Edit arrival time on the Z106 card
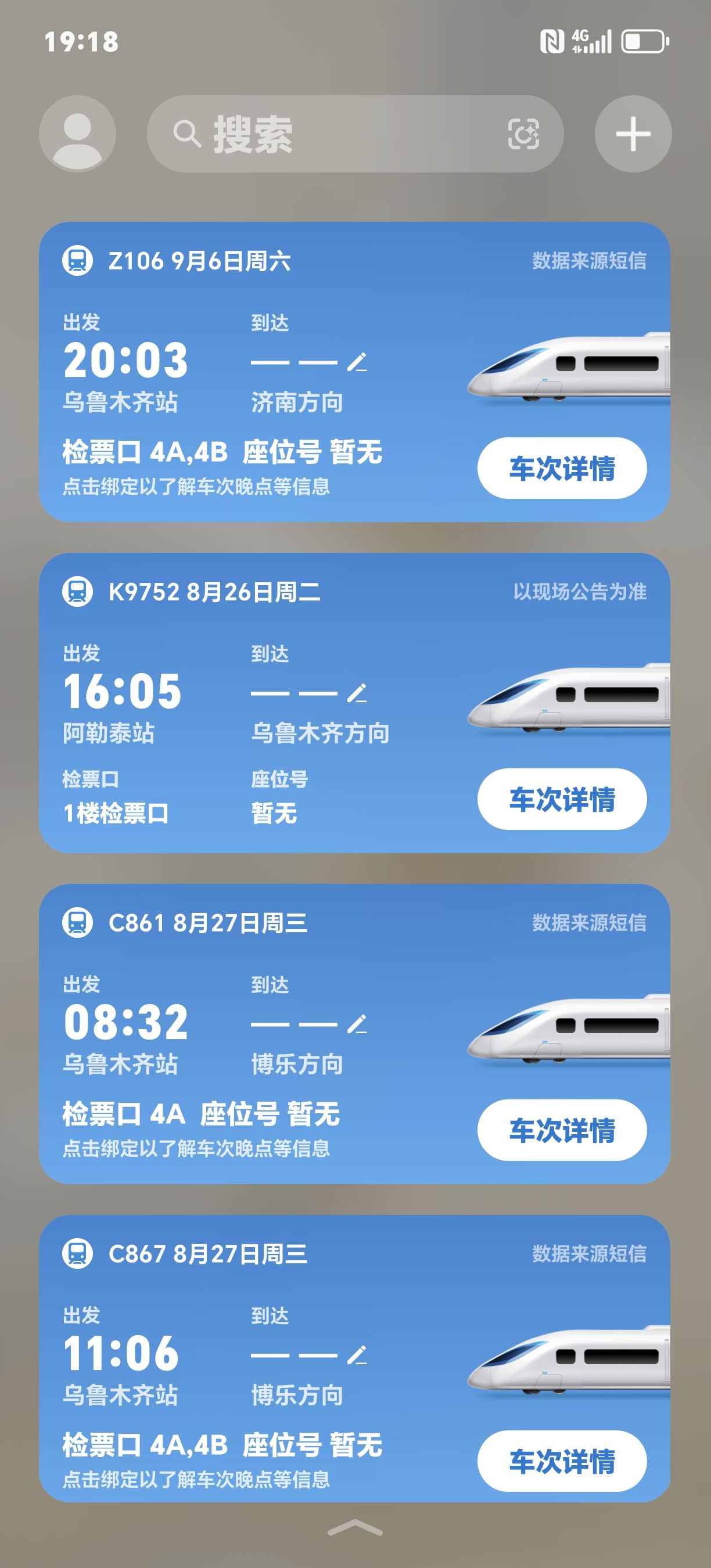The height and width of the screenshot is (1568, 711). point(357,362)
